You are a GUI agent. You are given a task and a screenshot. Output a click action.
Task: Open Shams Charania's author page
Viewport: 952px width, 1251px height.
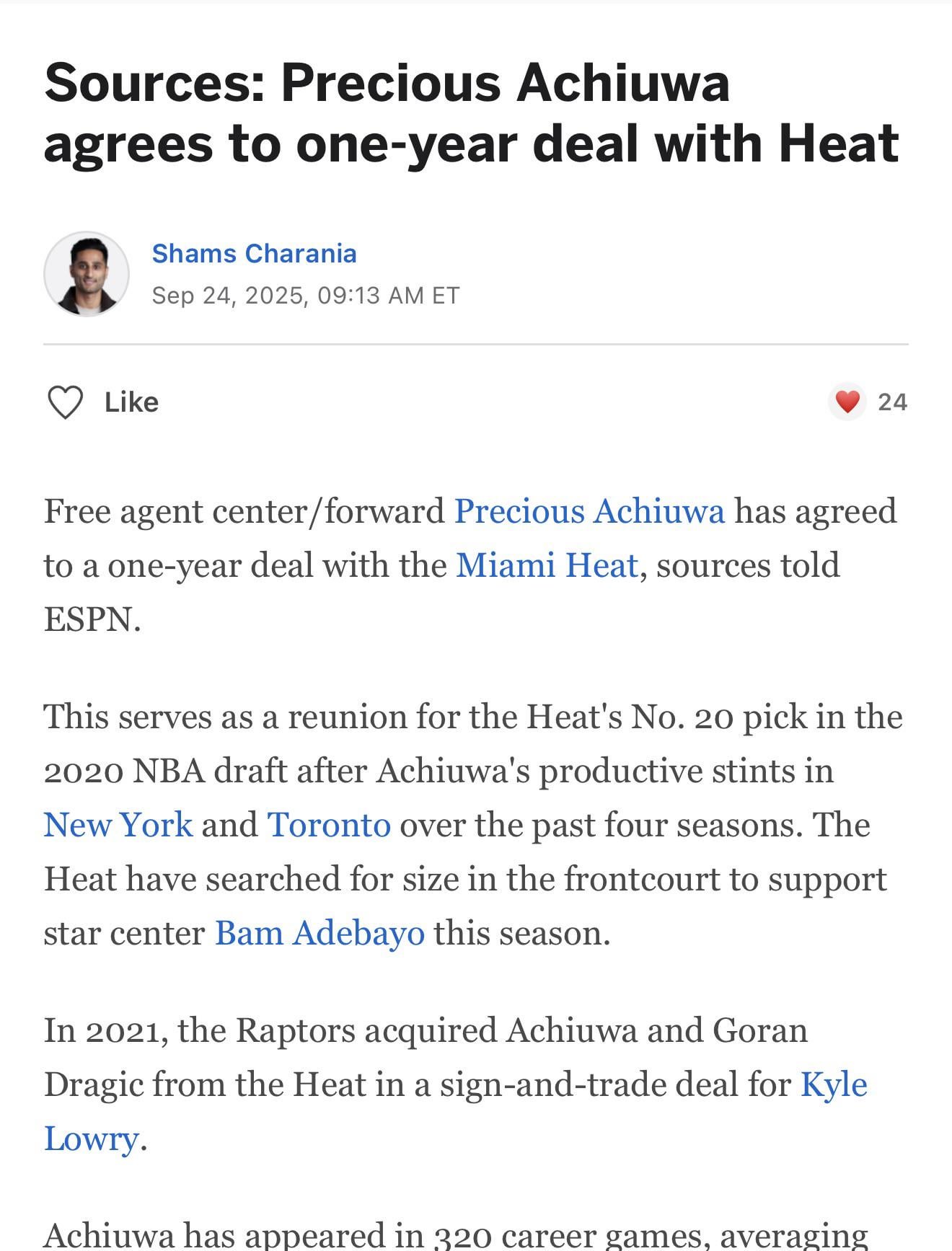(x=254, y=254)
